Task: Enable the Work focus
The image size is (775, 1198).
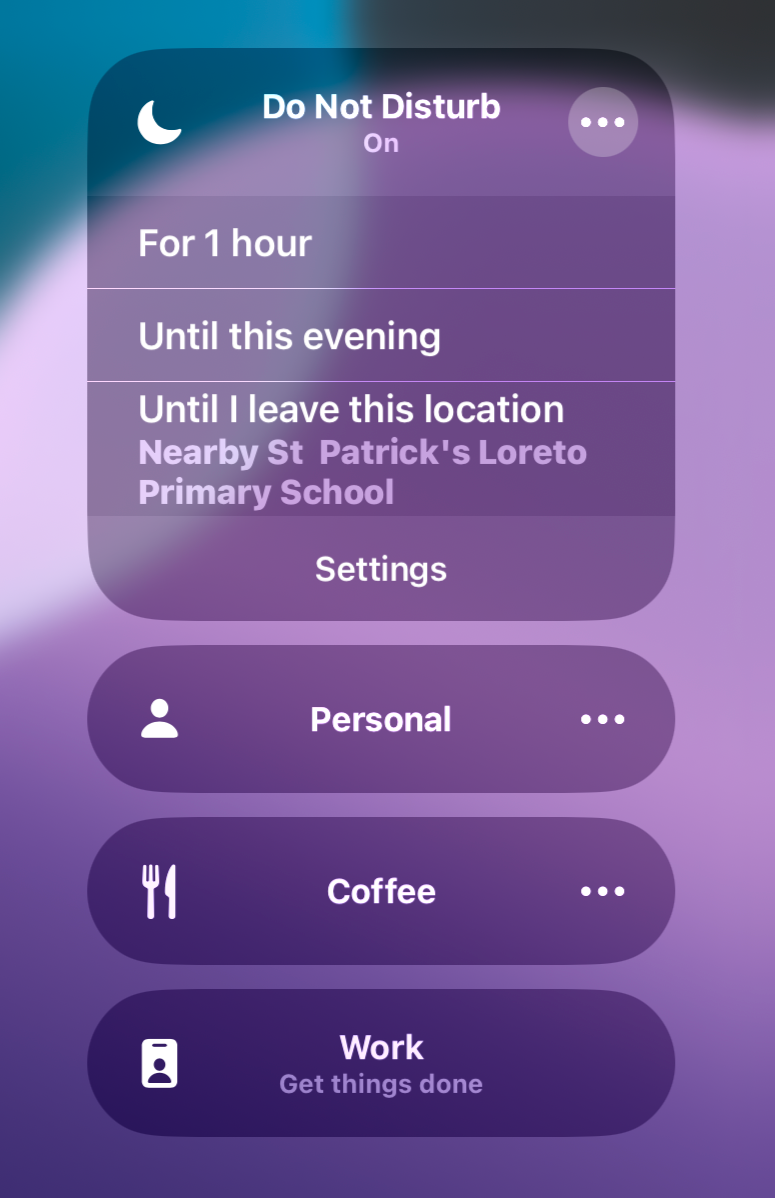Action: (380, 1063)
